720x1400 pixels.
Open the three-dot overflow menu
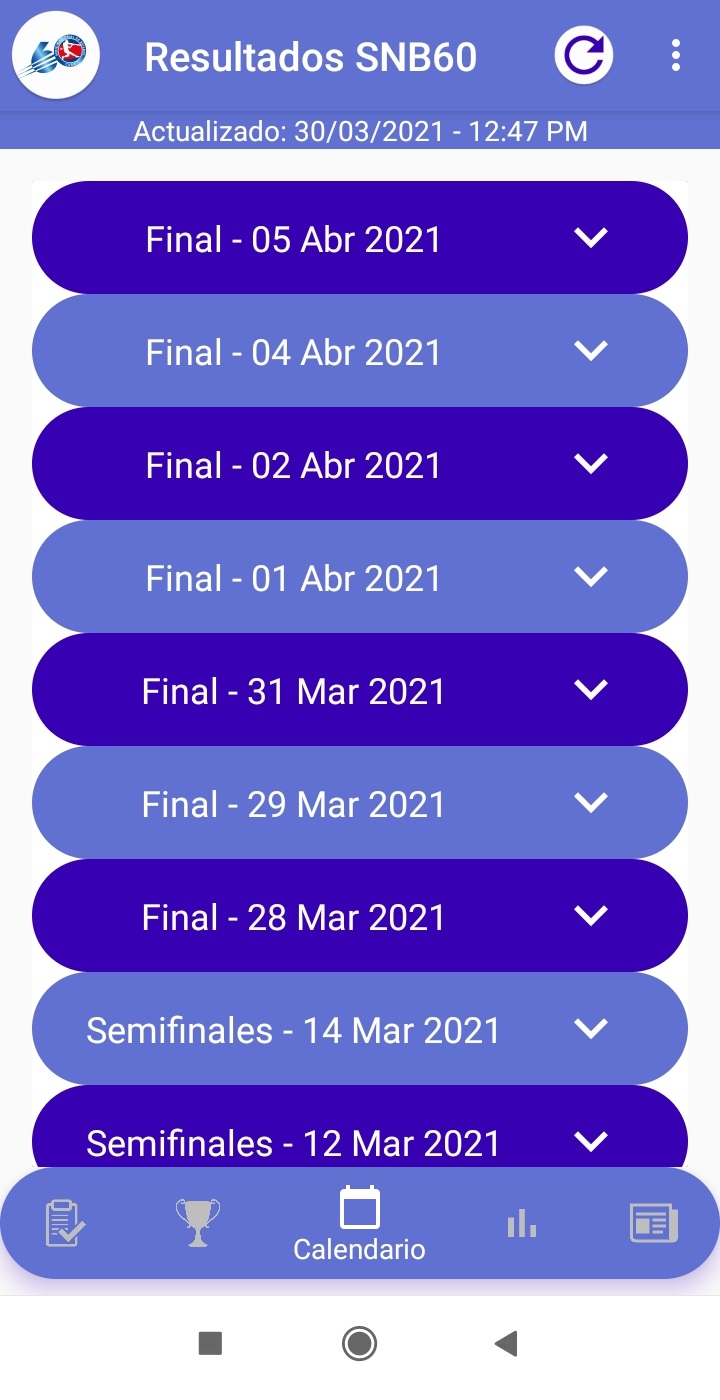tap(676, 56)
